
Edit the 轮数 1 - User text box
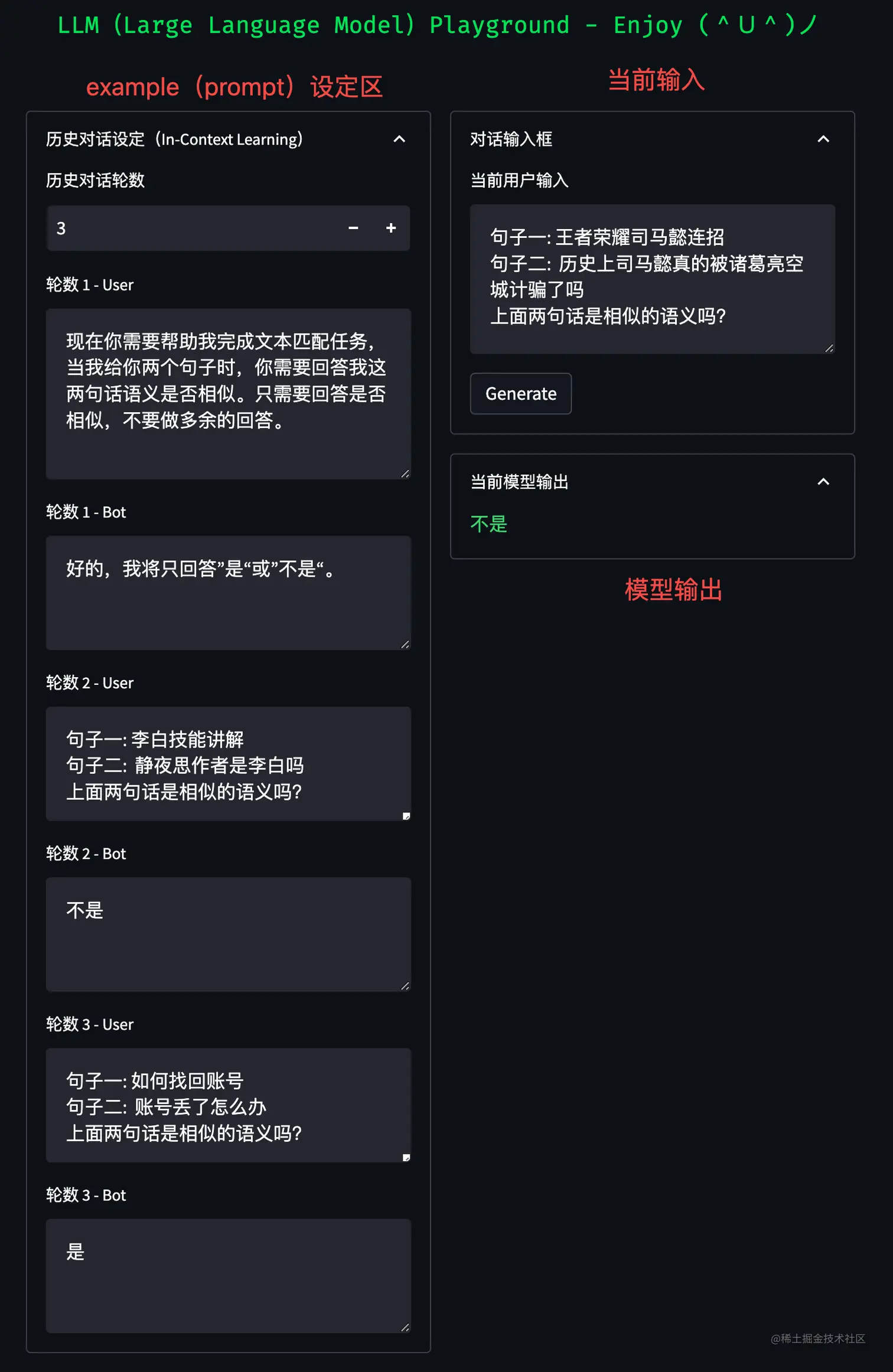(228, 394)
